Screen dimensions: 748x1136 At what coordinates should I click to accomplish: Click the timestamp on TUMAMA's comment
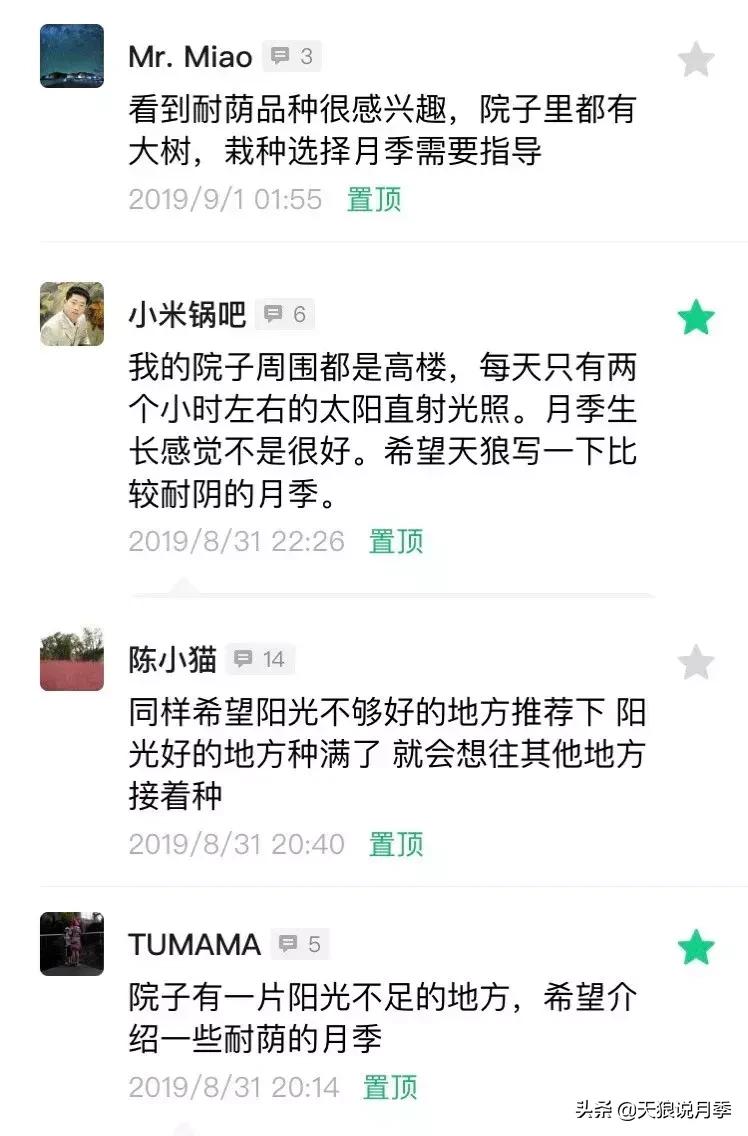pos(232,1088)
